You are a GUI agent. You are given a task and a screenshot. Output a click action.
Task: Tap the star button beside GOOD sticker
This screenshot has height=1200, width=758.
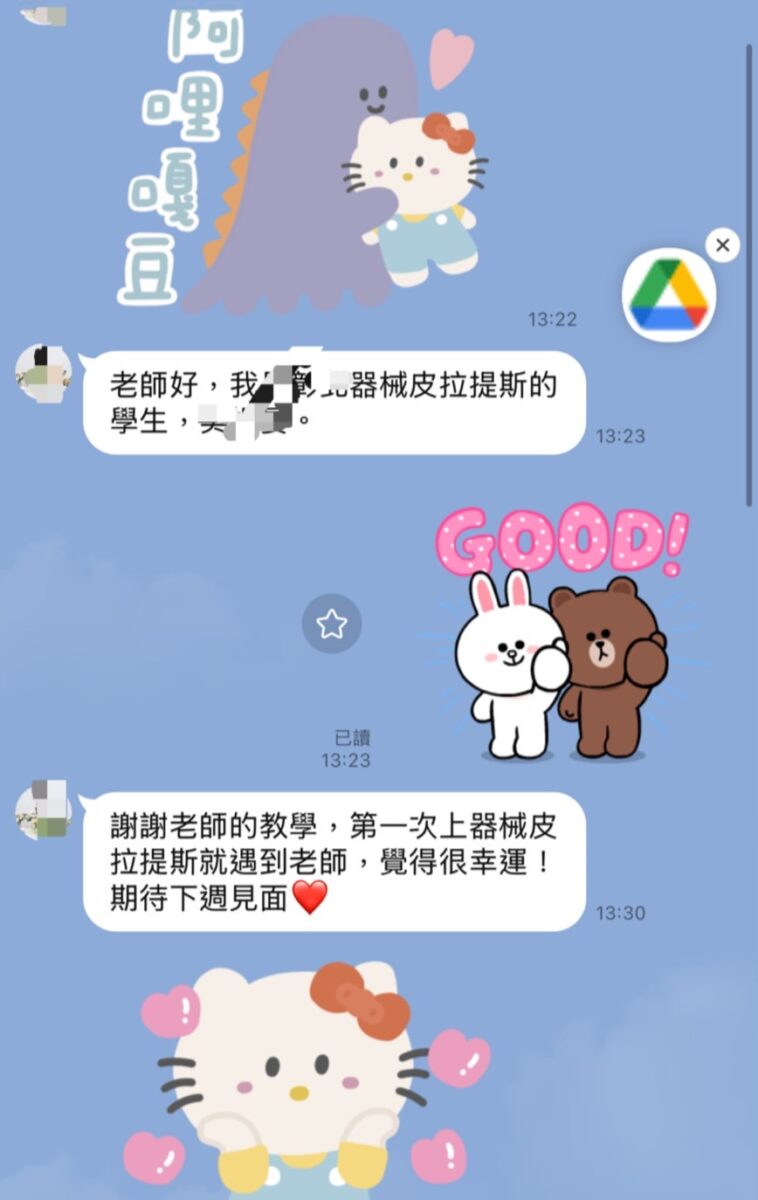coord(331,625)
